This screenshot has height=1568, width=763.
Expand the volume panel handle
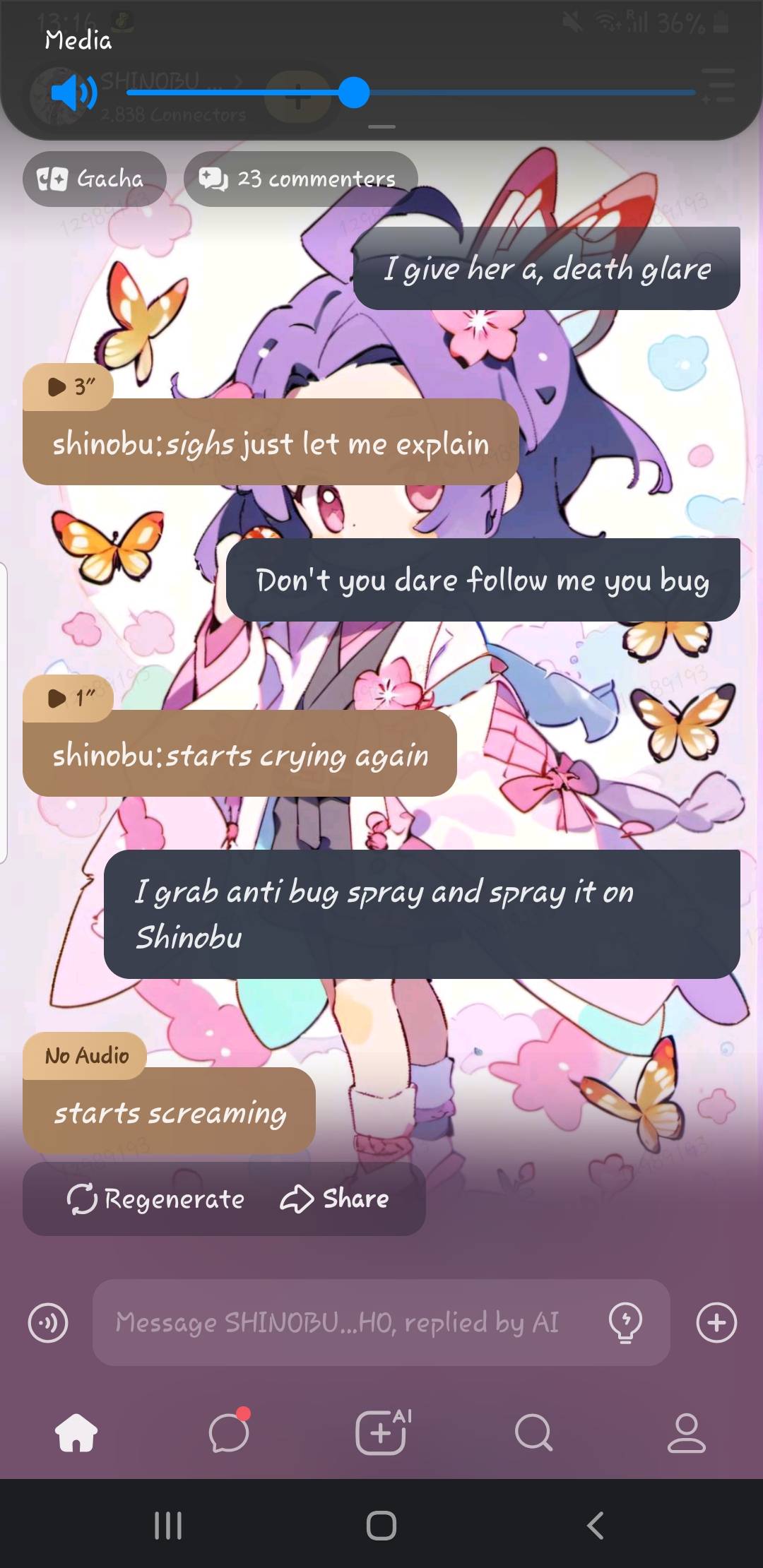381,127
